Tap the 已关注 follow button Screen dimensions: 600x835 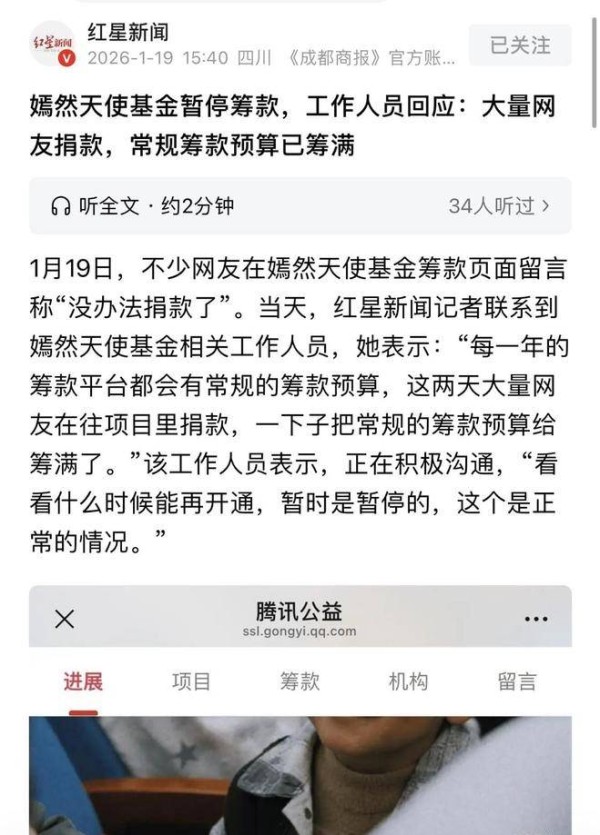(x=519, y=45)
